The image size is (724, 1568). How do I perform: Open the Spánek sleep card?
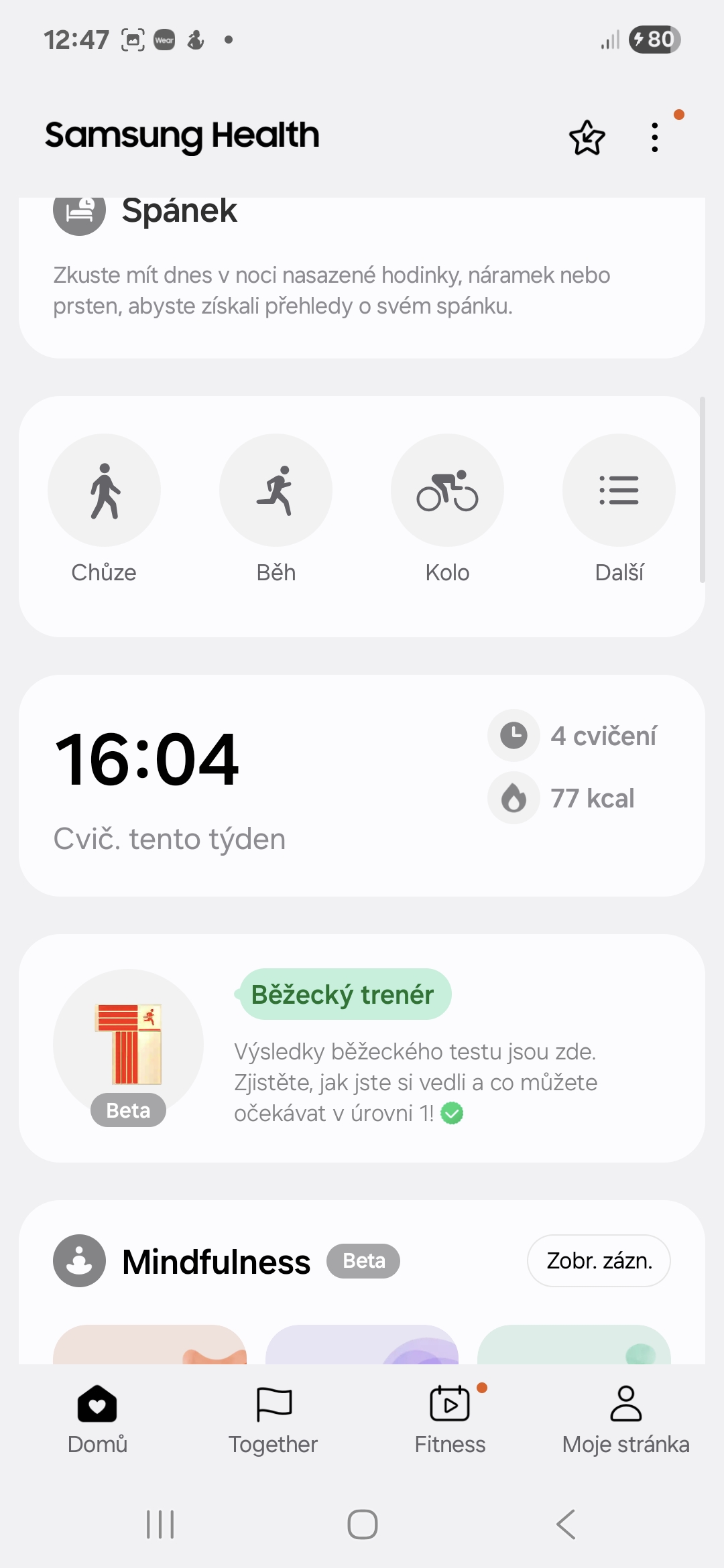pos(362,277)
